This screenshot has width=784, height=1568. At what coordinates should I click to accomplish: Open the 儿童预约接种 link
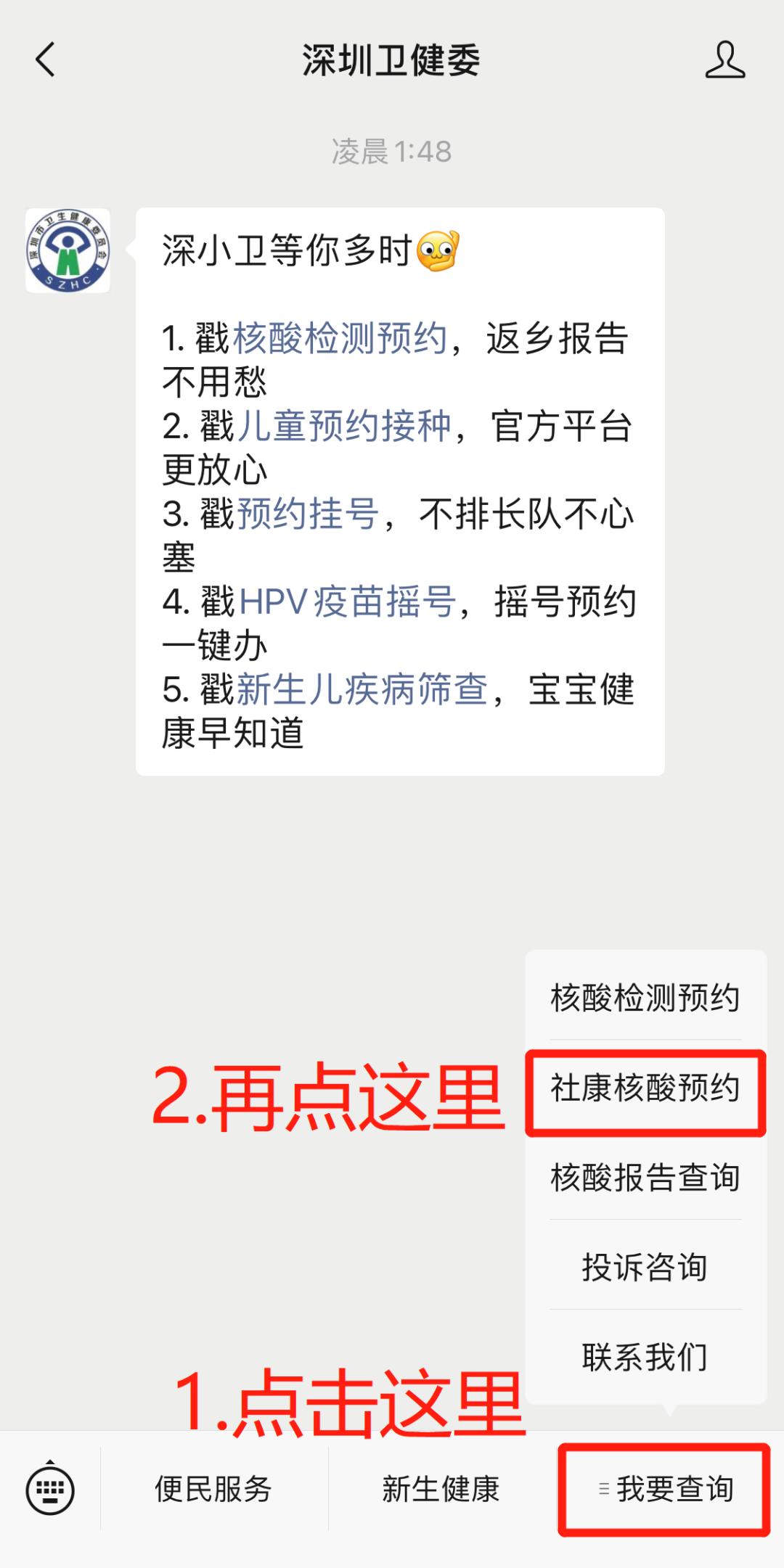(x=344, y=427)
